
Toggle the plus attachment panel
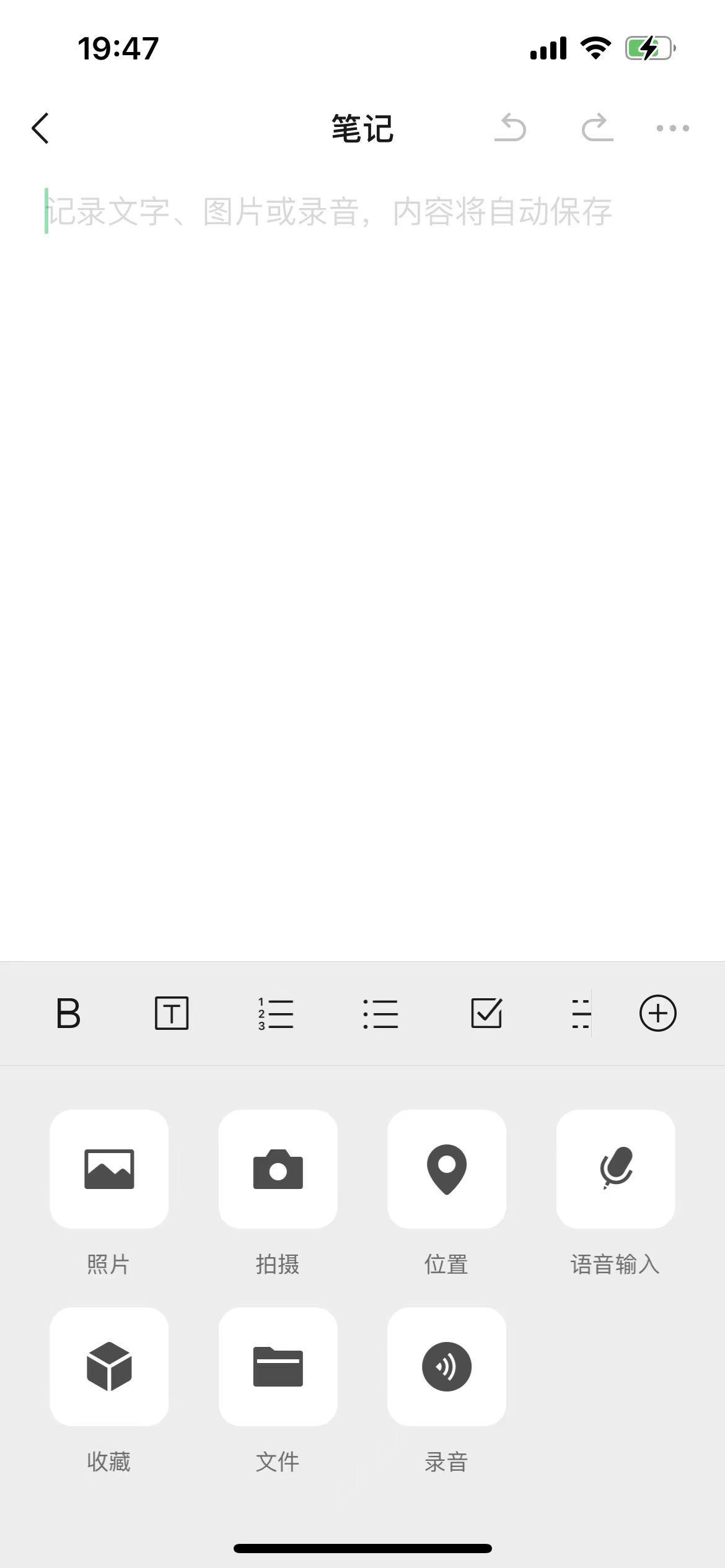657,1014
